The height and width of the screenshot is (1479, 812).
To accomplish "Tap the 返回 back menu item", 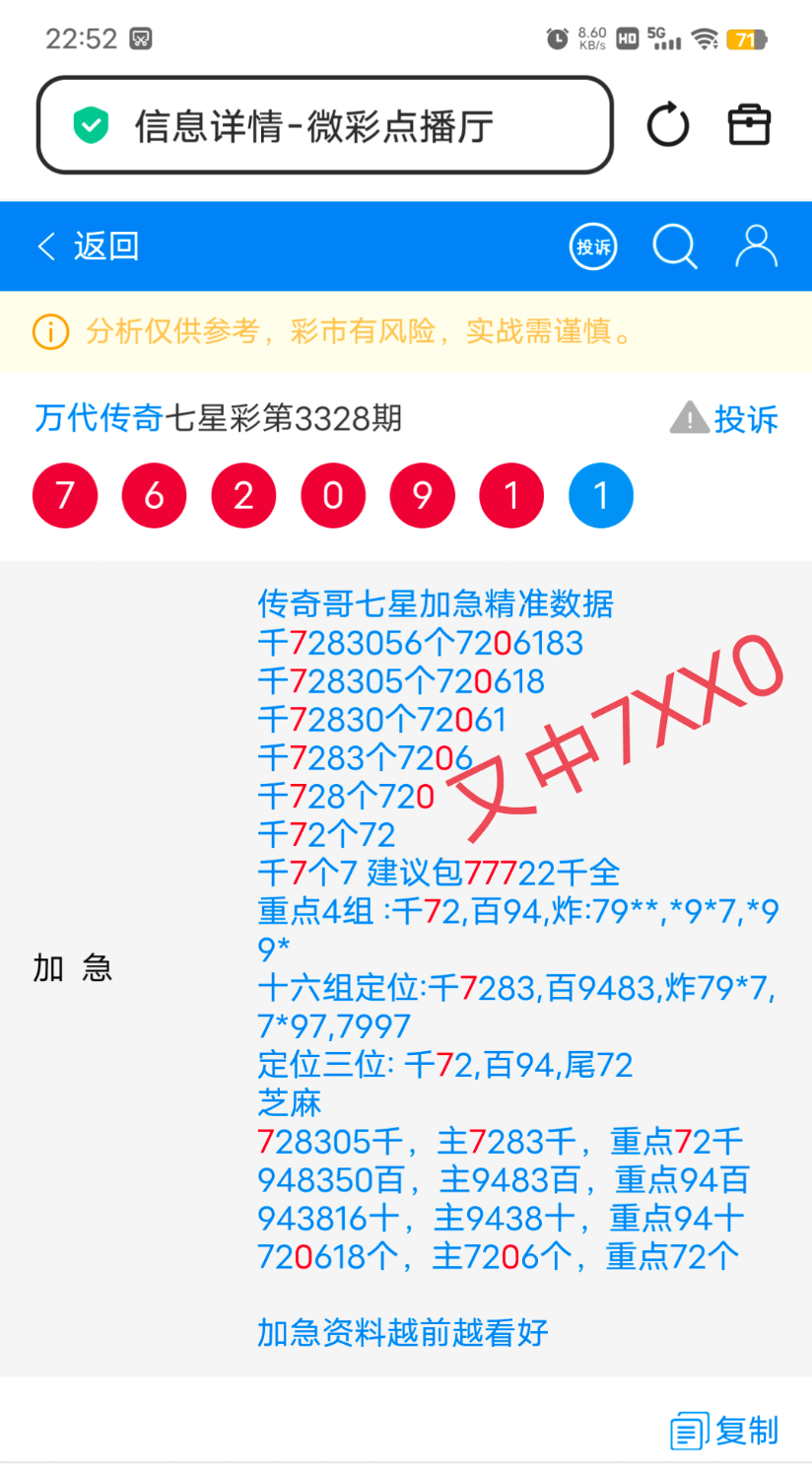I will tap(106, 246).
